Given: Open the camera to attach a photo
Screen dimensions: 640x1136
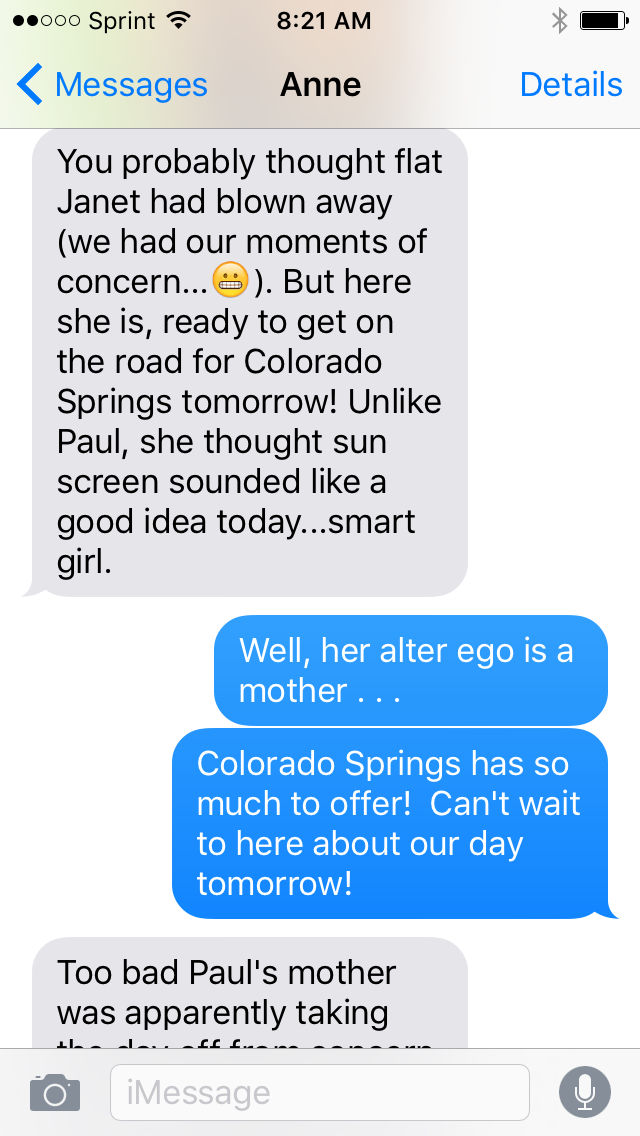Looking at the screenshot, I should [54, 1092].
